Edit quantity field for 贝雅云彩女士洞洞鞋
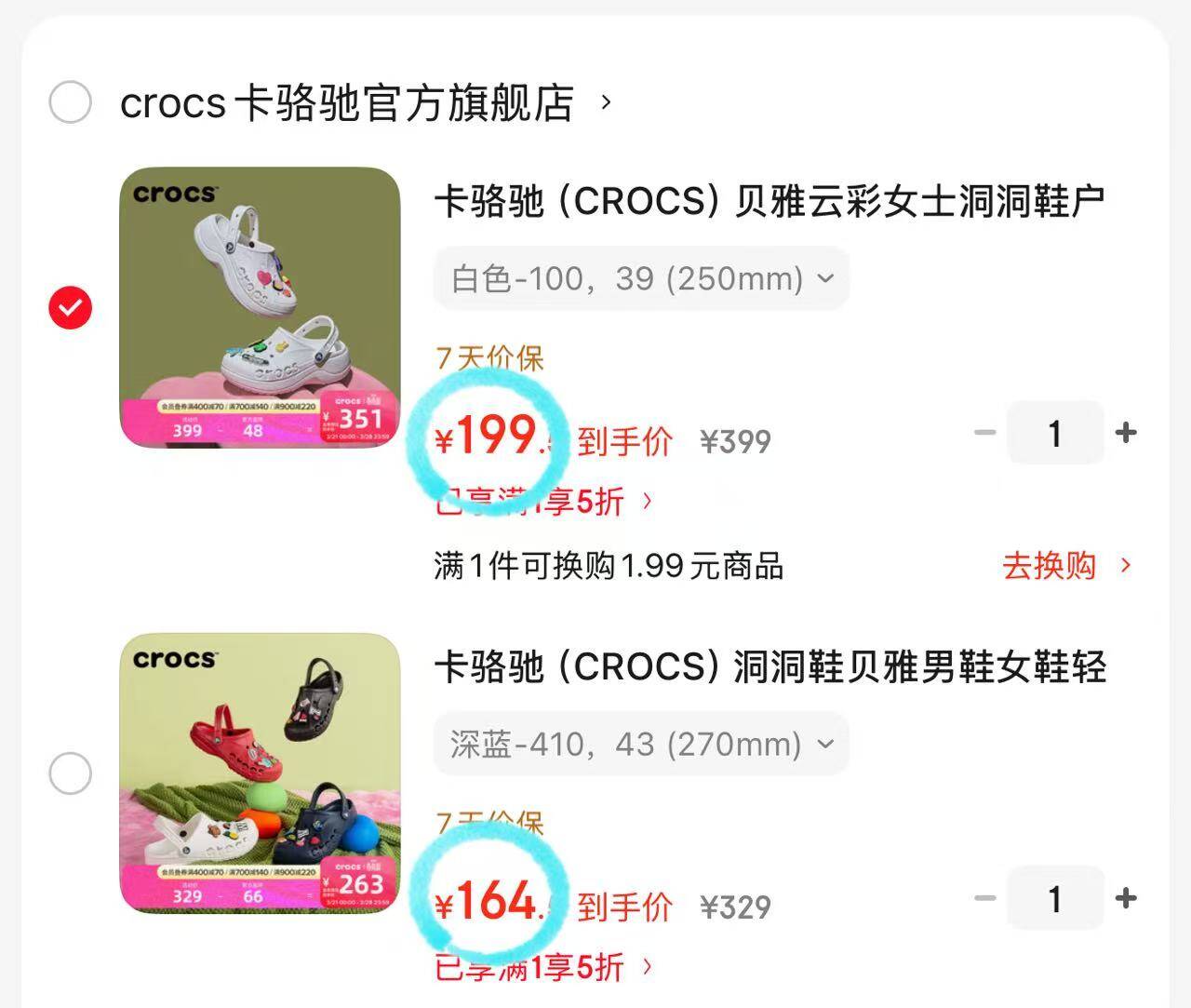 [1055, 432]
